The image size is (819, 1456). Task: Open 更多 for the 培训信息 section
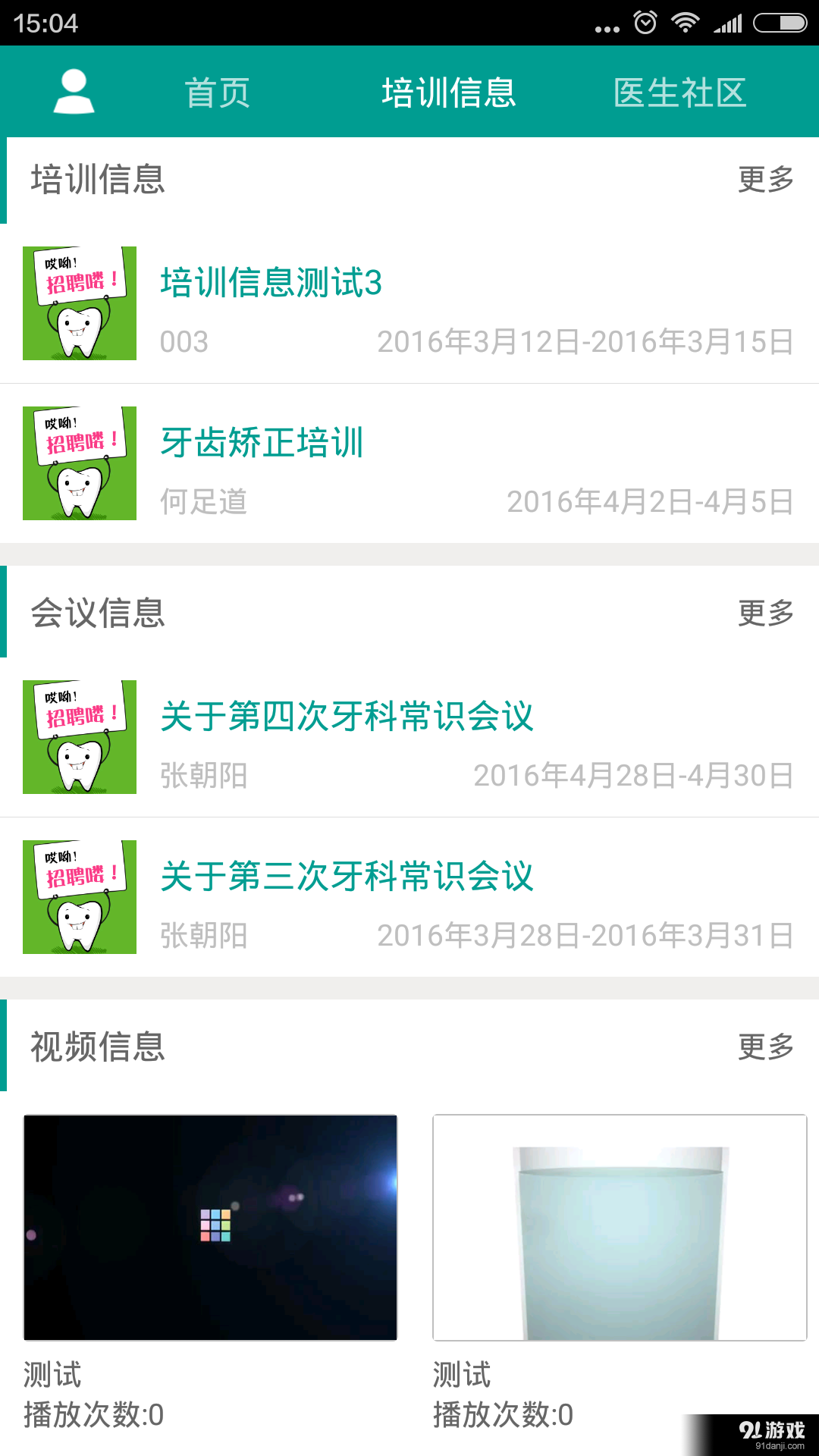pos(764,180)
